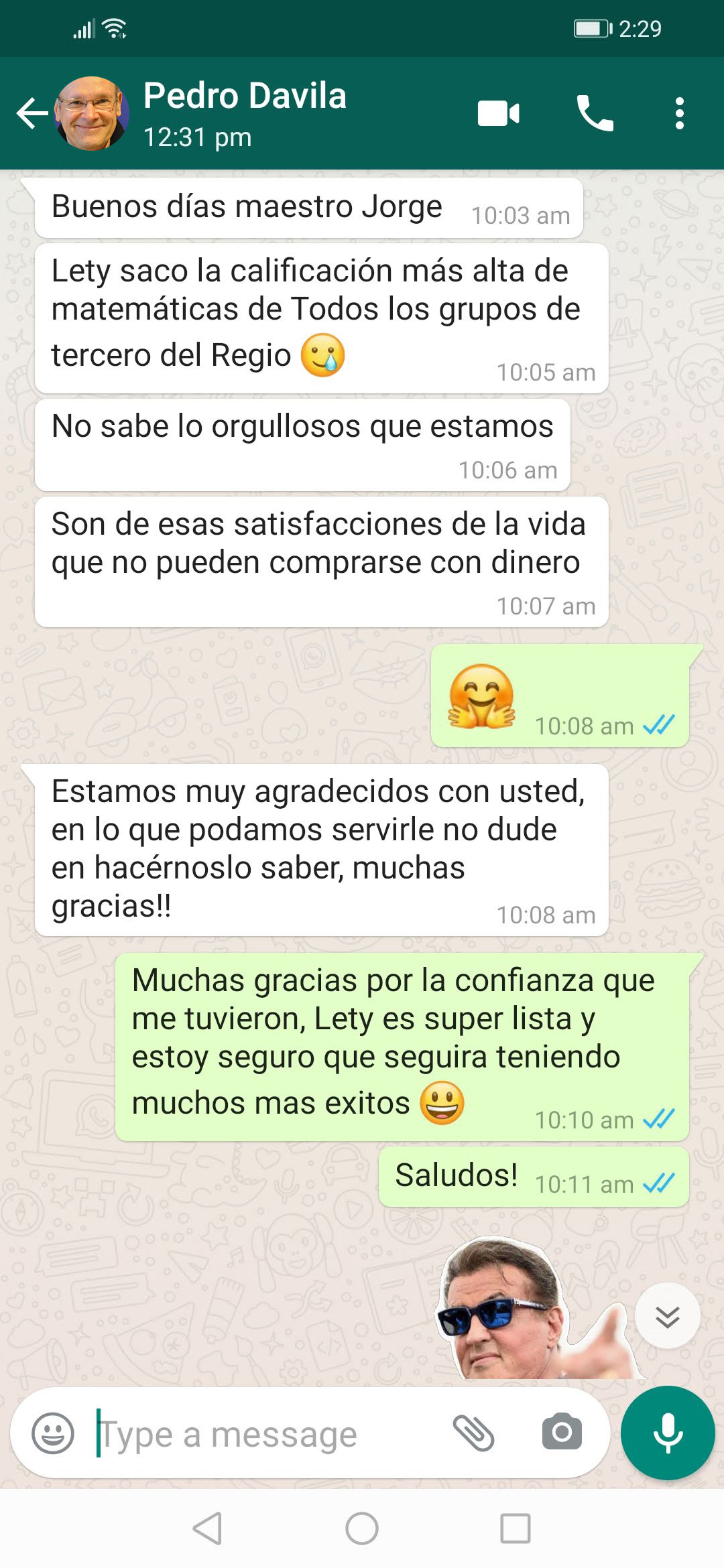Jump to the latest messages
Viewport: 724px width, 1568px height.
667,1316
